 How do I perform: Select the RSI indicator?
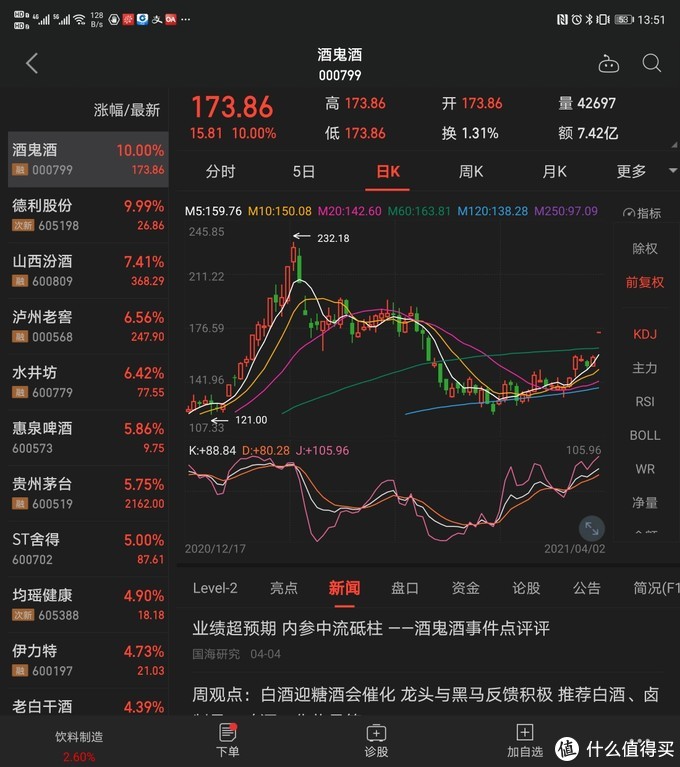click(645, 401)
